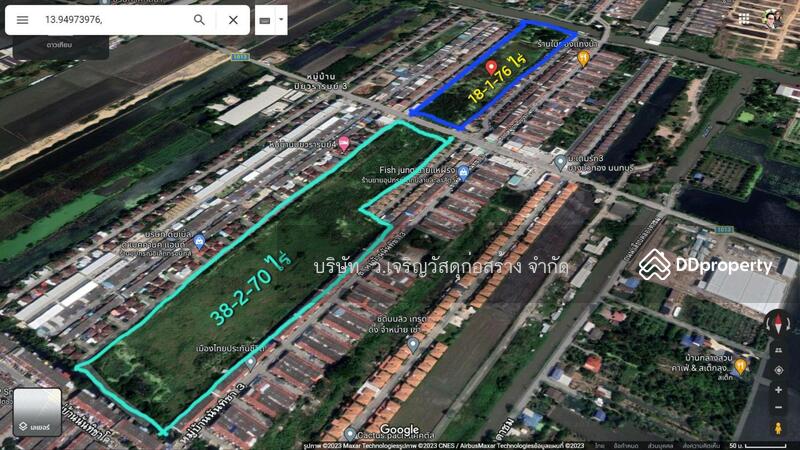Image resolution: width=800 pixels, height=450 pixels.
Task: Tap the magnifier search icon
Action: (x=199, y=20)
